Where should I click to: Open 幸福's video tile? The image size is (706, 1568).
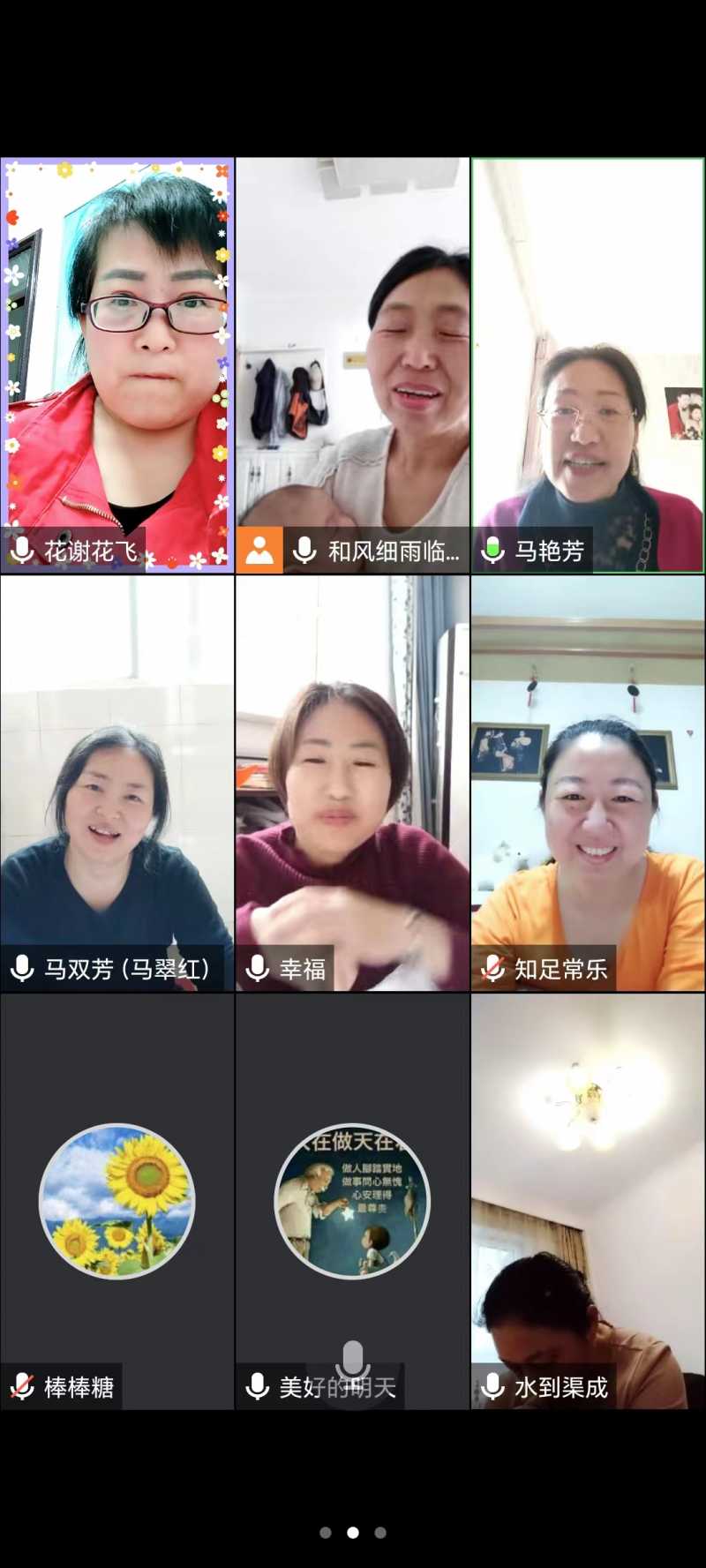coord(352,784)
